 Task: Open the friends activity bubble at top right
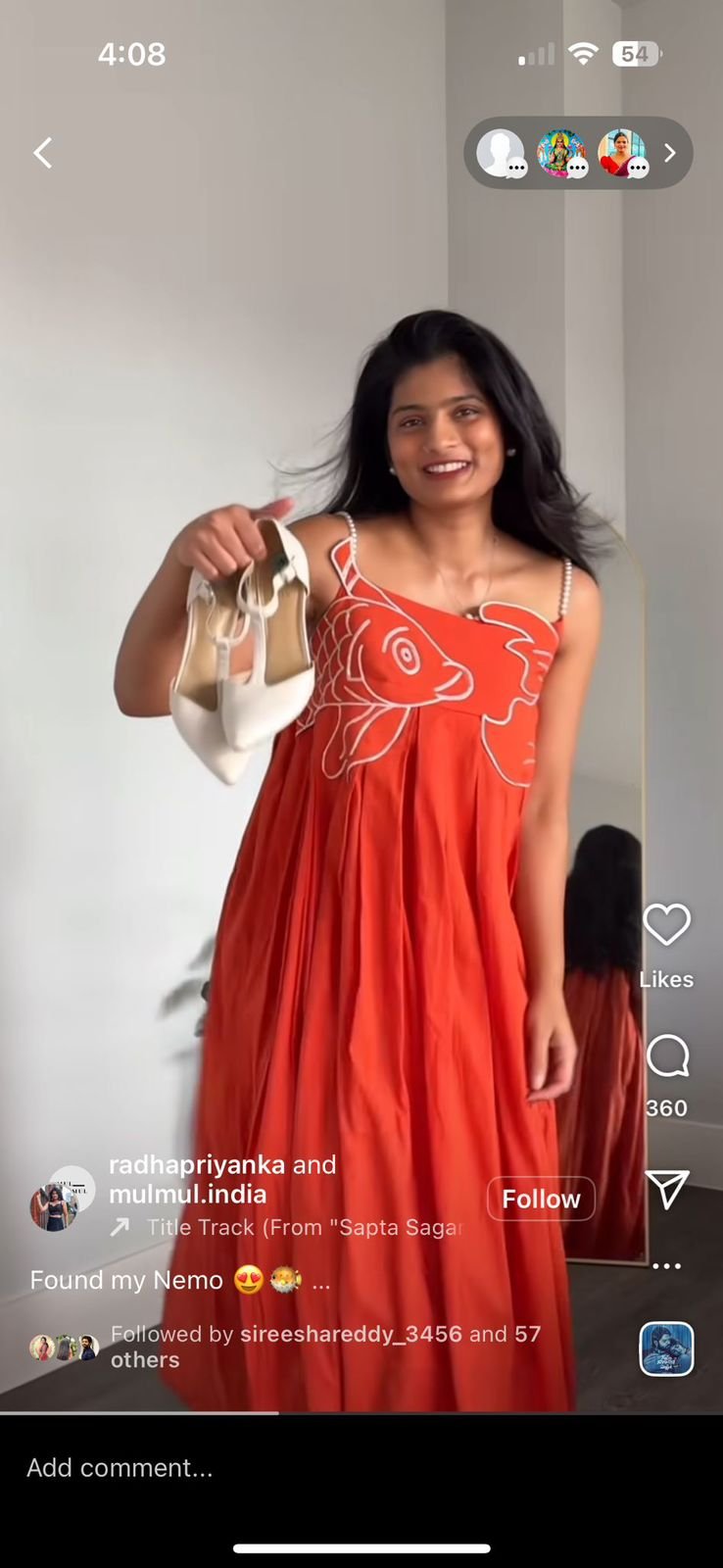click(x=577, y=153)
